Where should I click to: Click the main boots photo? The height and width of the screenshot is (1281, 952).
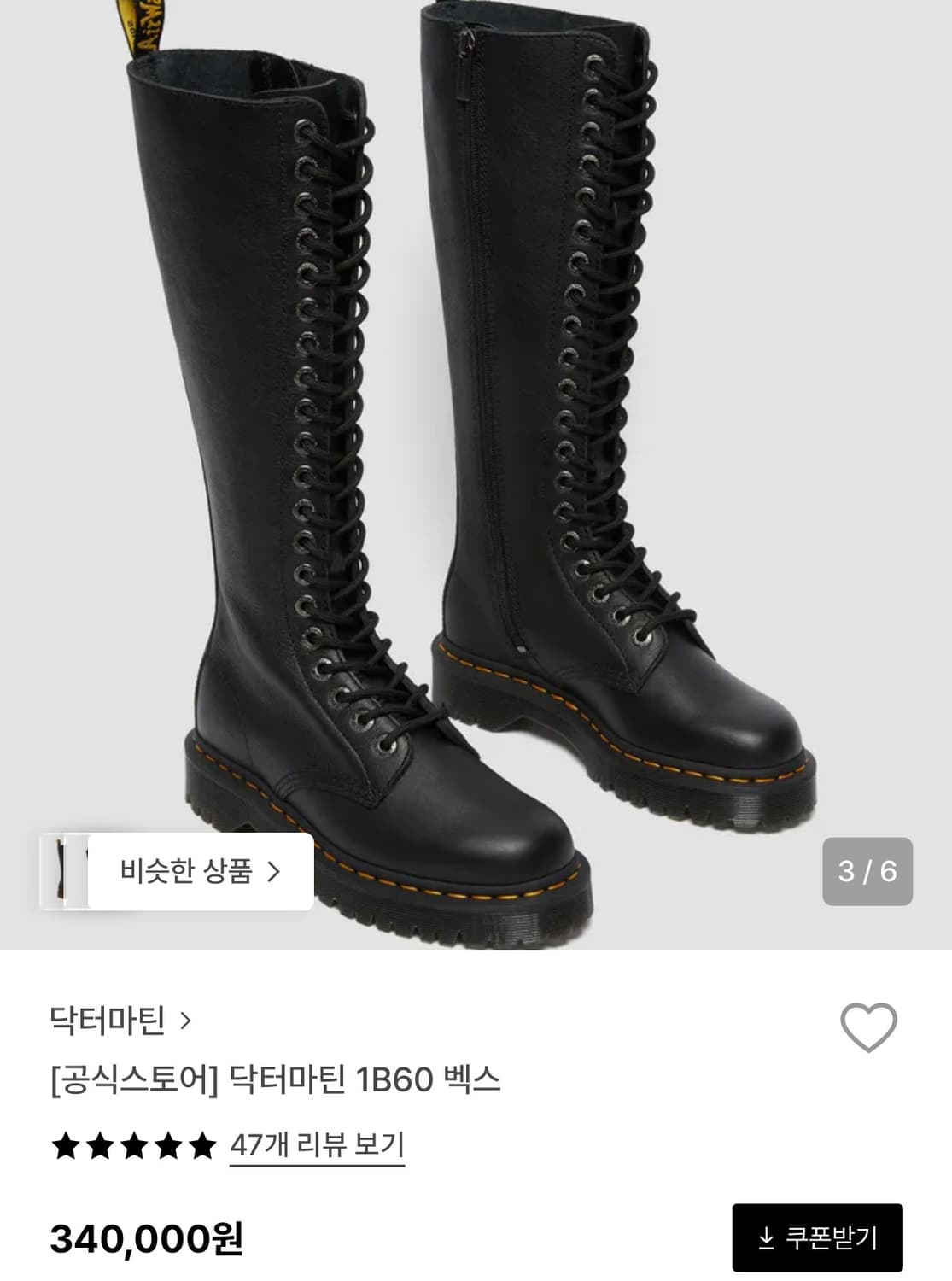coord(476,427)
